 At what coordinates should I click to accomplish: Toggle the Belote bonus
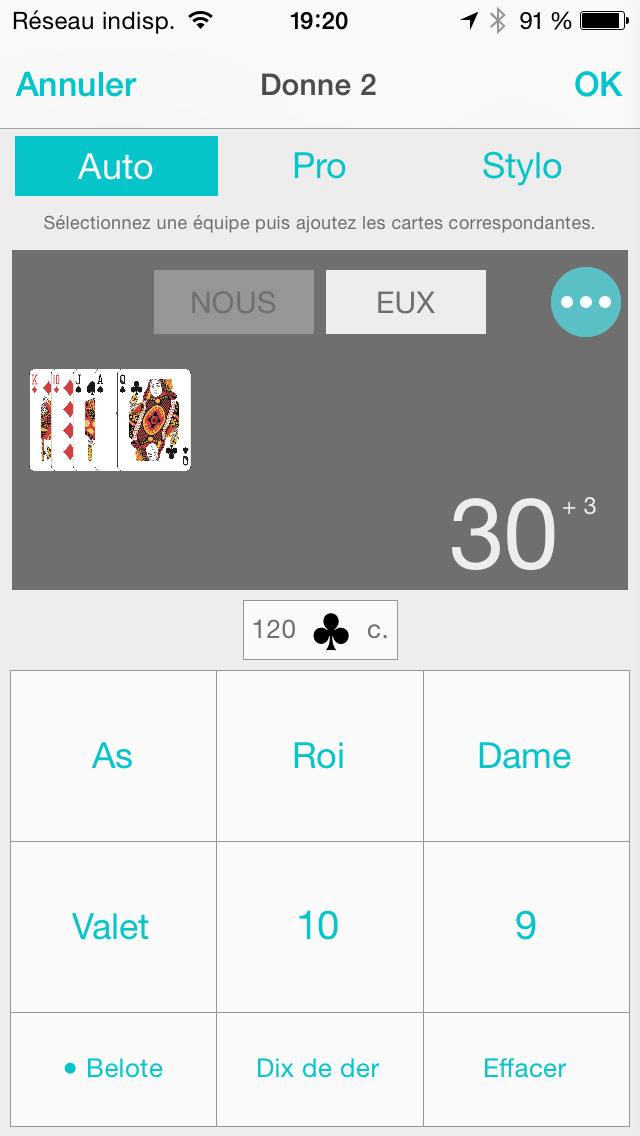(x=113, y=1068)
